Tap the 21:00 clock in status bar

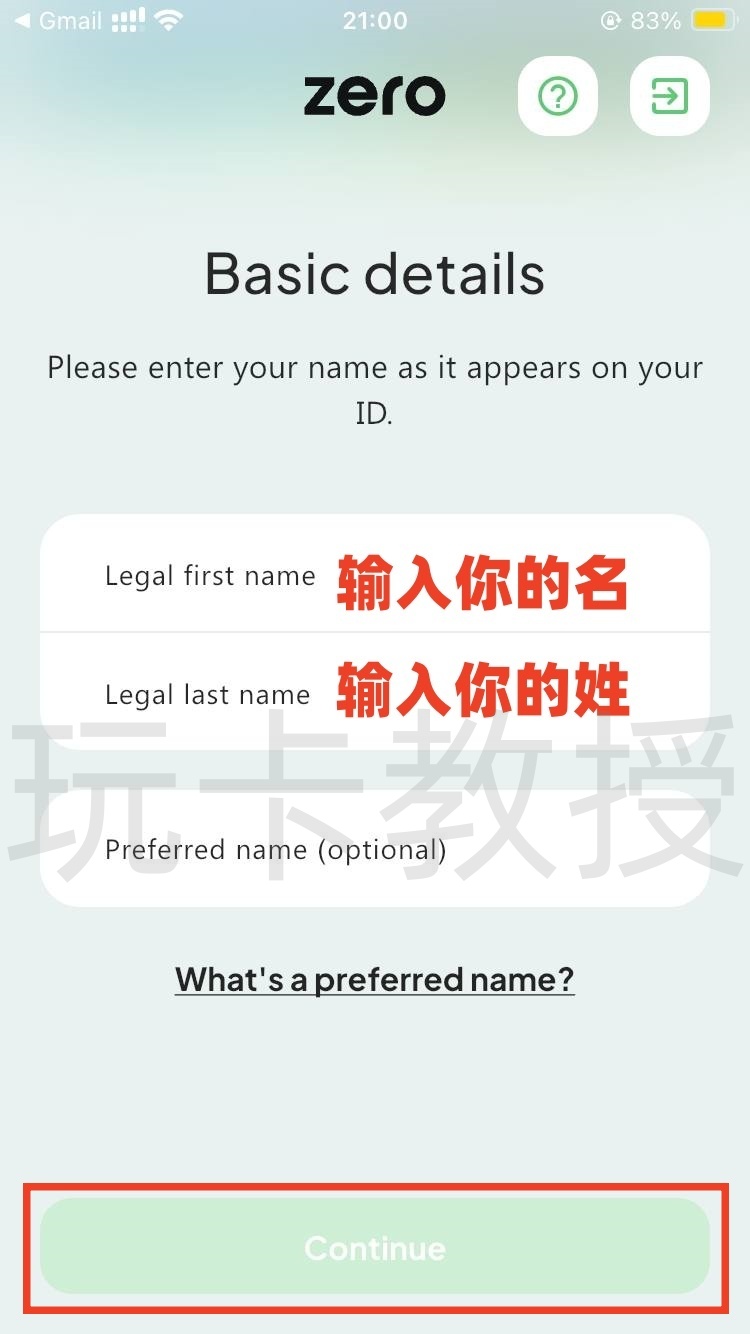[x=374, y=20]
